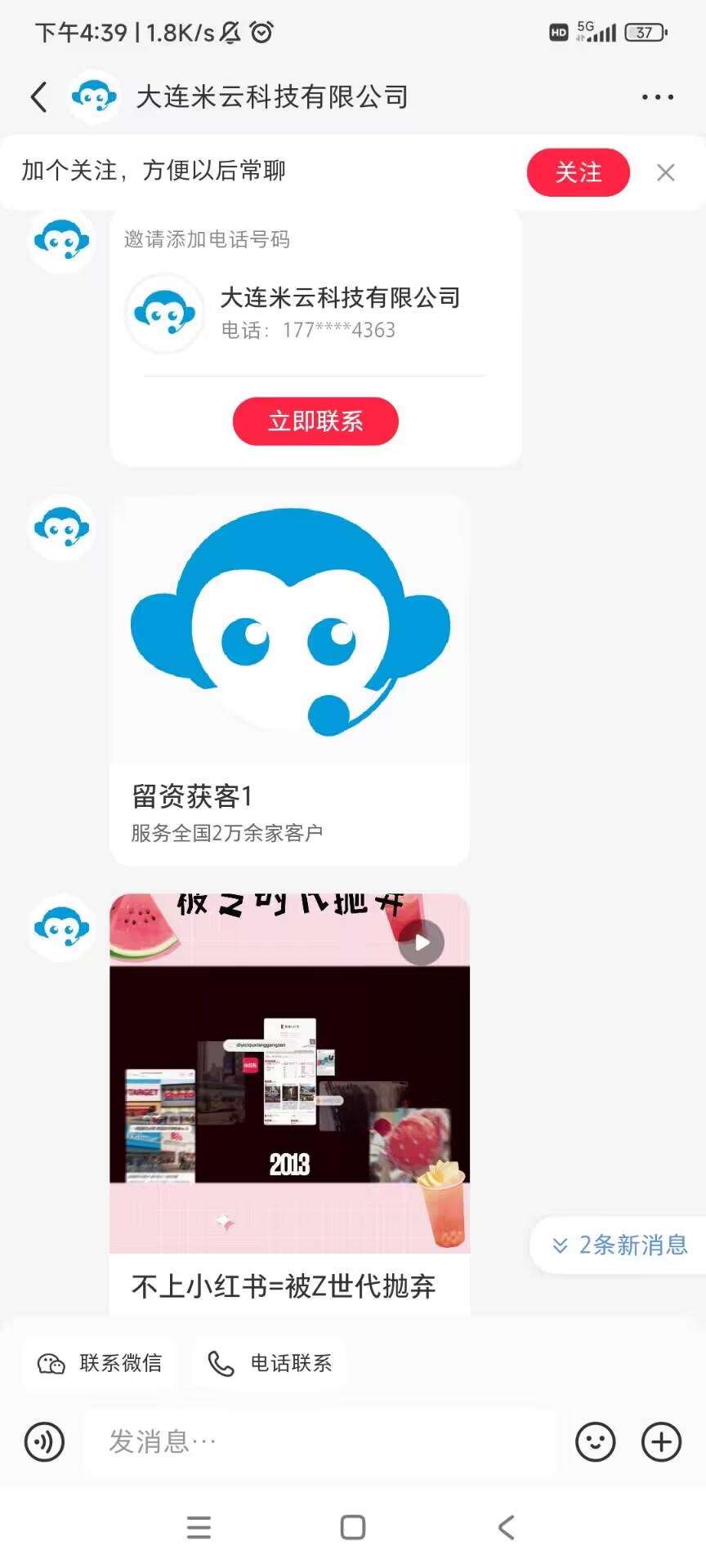Viewport: 706px width, 1568px height.
Task: Choose the 电话联系 chip
Action: point(270,1363)
